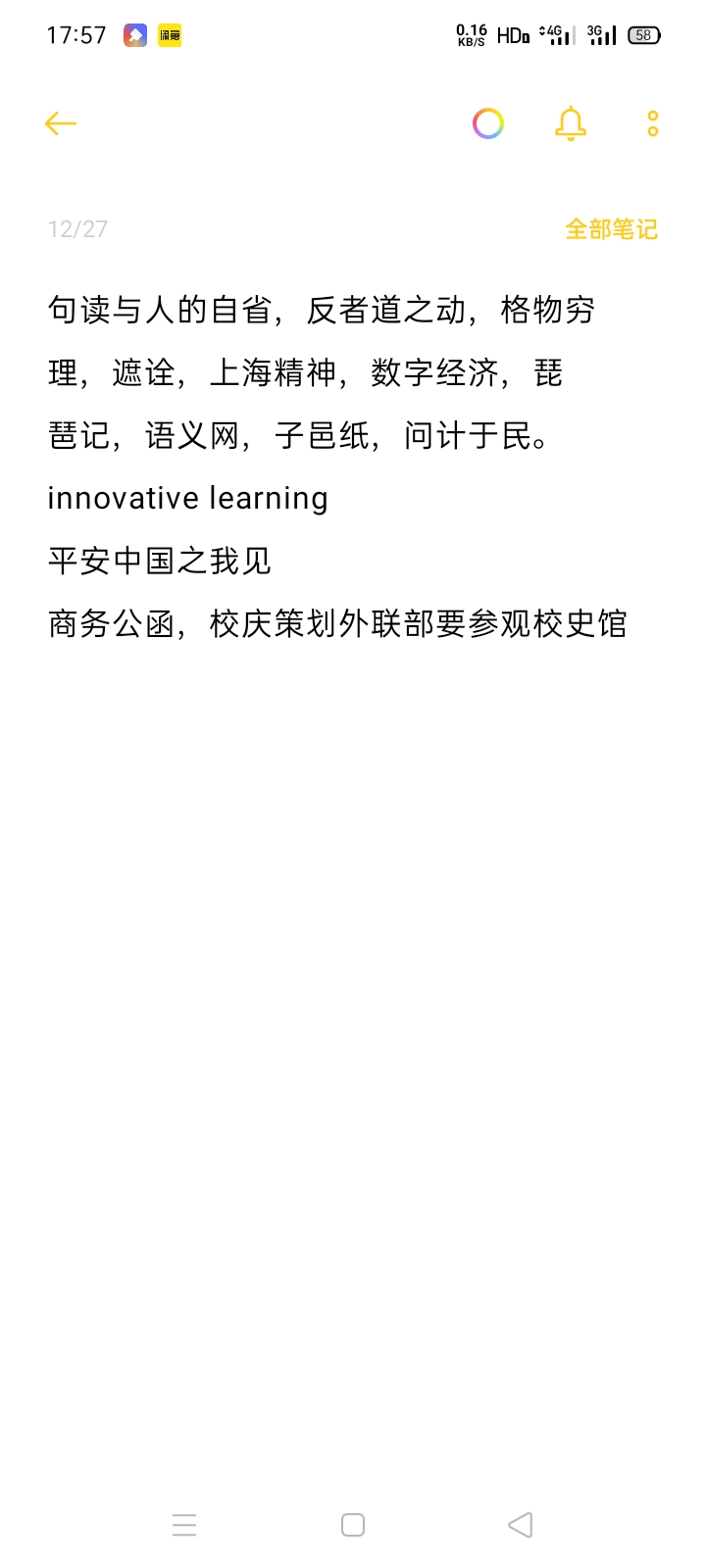706x1568 pixels.
Task: Go back using the yellow arrow
Action: 61,123
